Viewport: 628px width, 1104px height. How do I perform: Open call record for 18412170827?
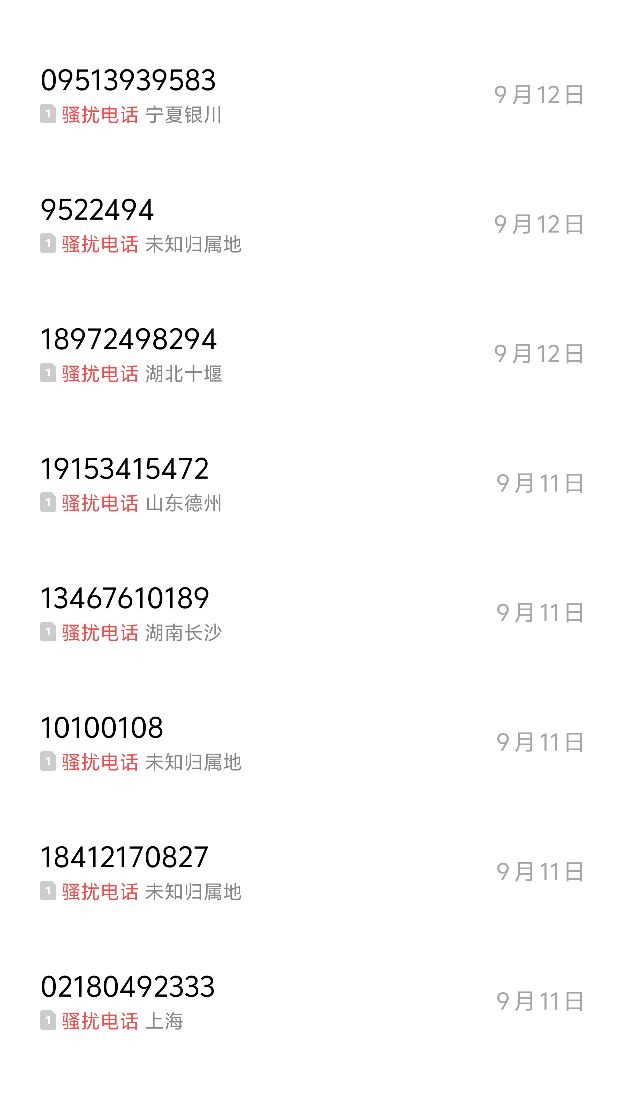point(314,872)
